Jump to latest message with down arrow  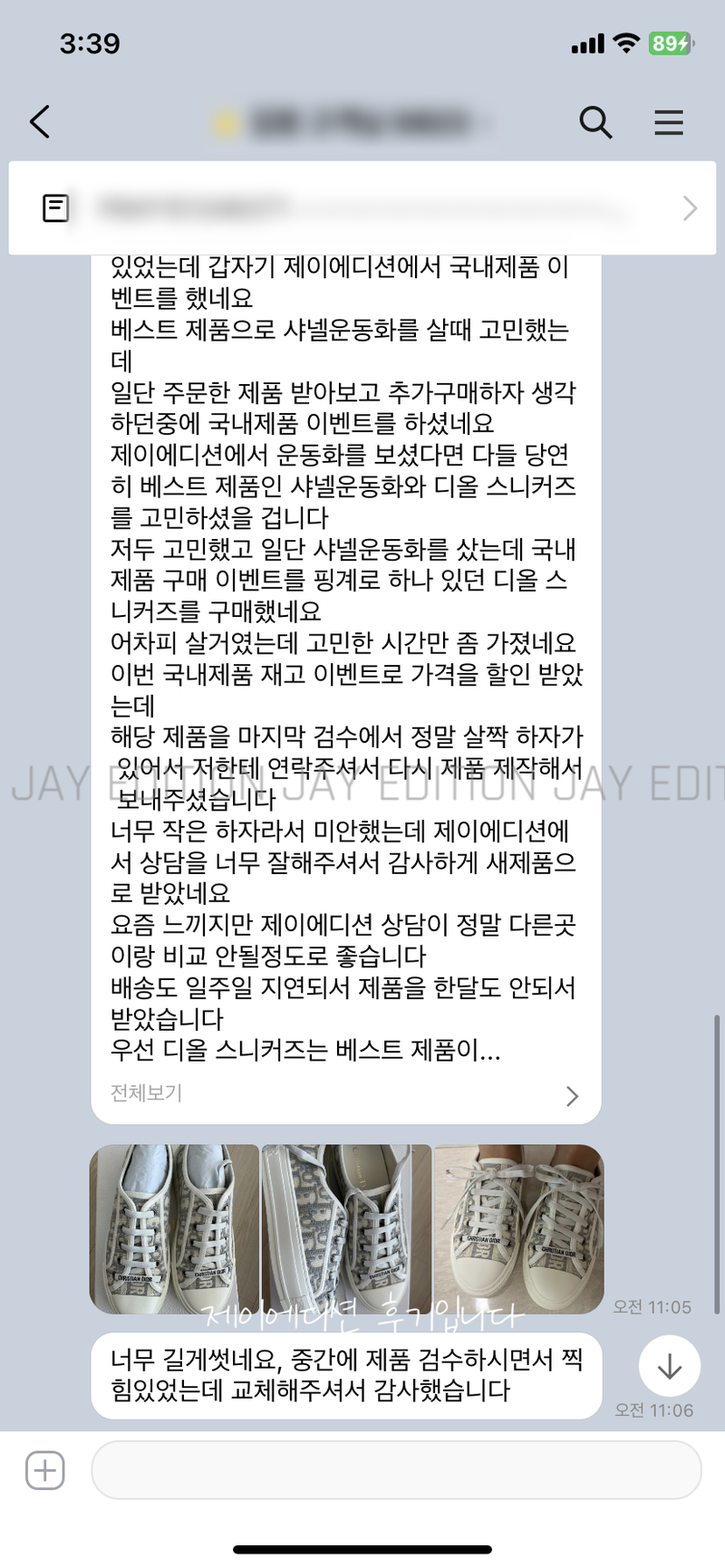(669, 1366)
